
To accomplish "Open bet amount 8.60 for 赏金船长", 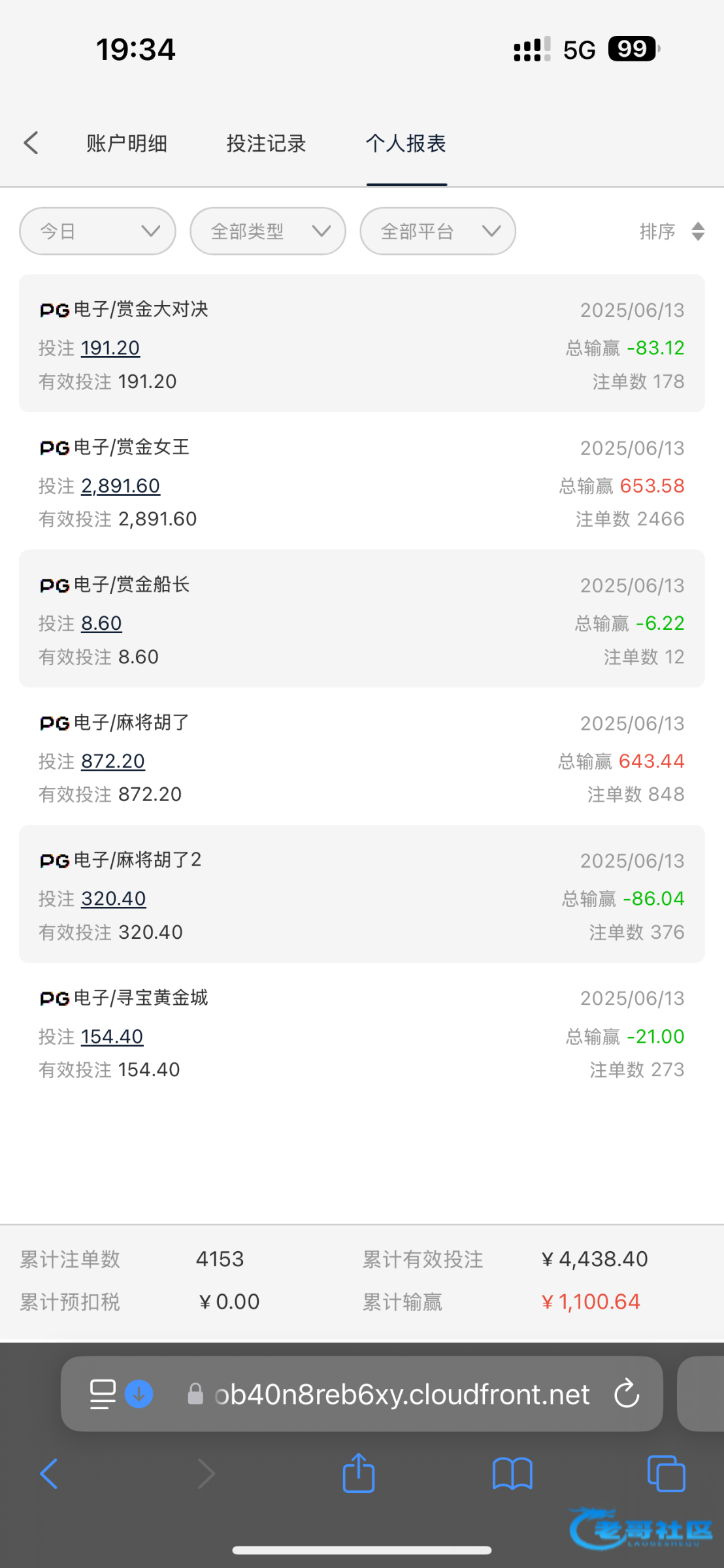I will click(101, 624).
